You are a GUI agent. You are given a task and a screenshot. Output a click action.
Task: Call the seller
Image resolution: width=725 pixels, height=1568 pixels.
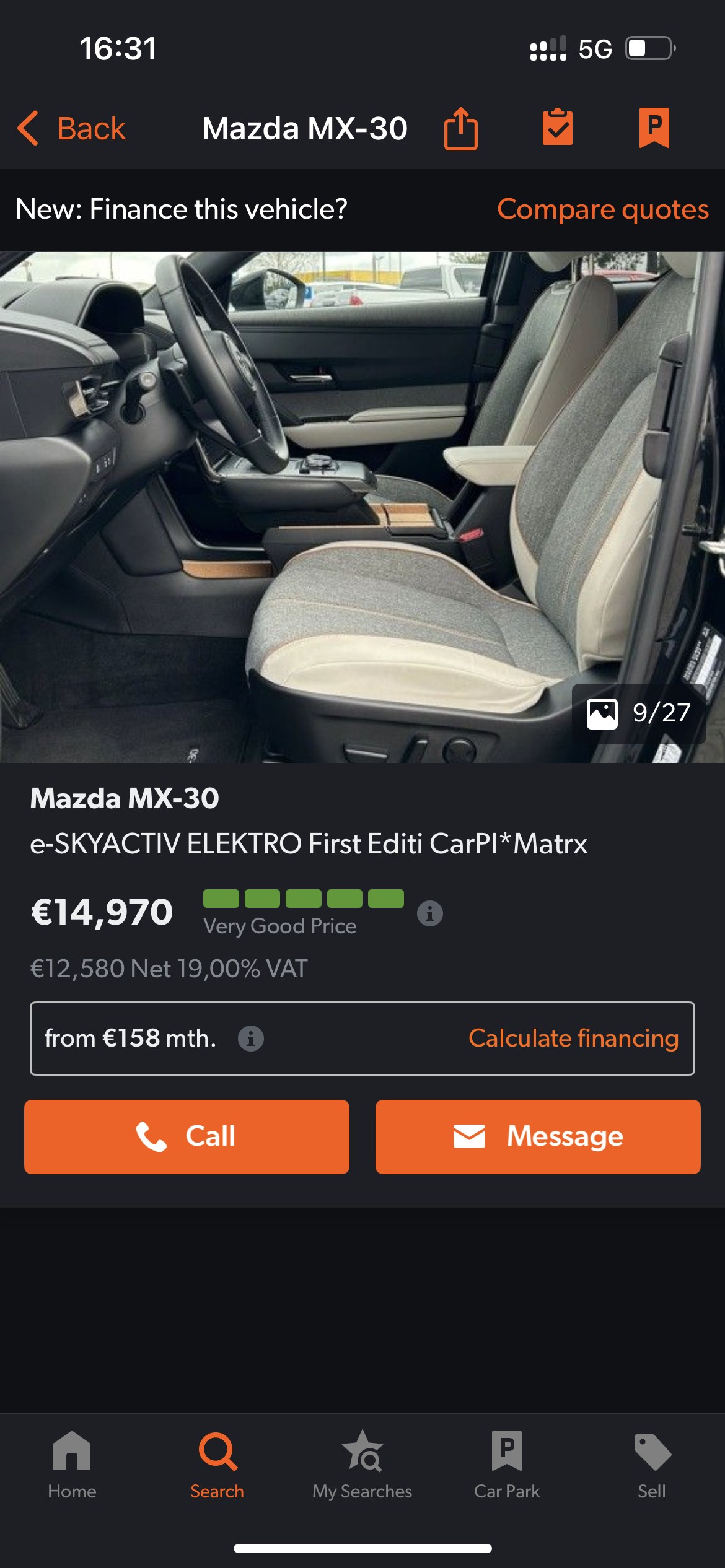point(187,1137)
